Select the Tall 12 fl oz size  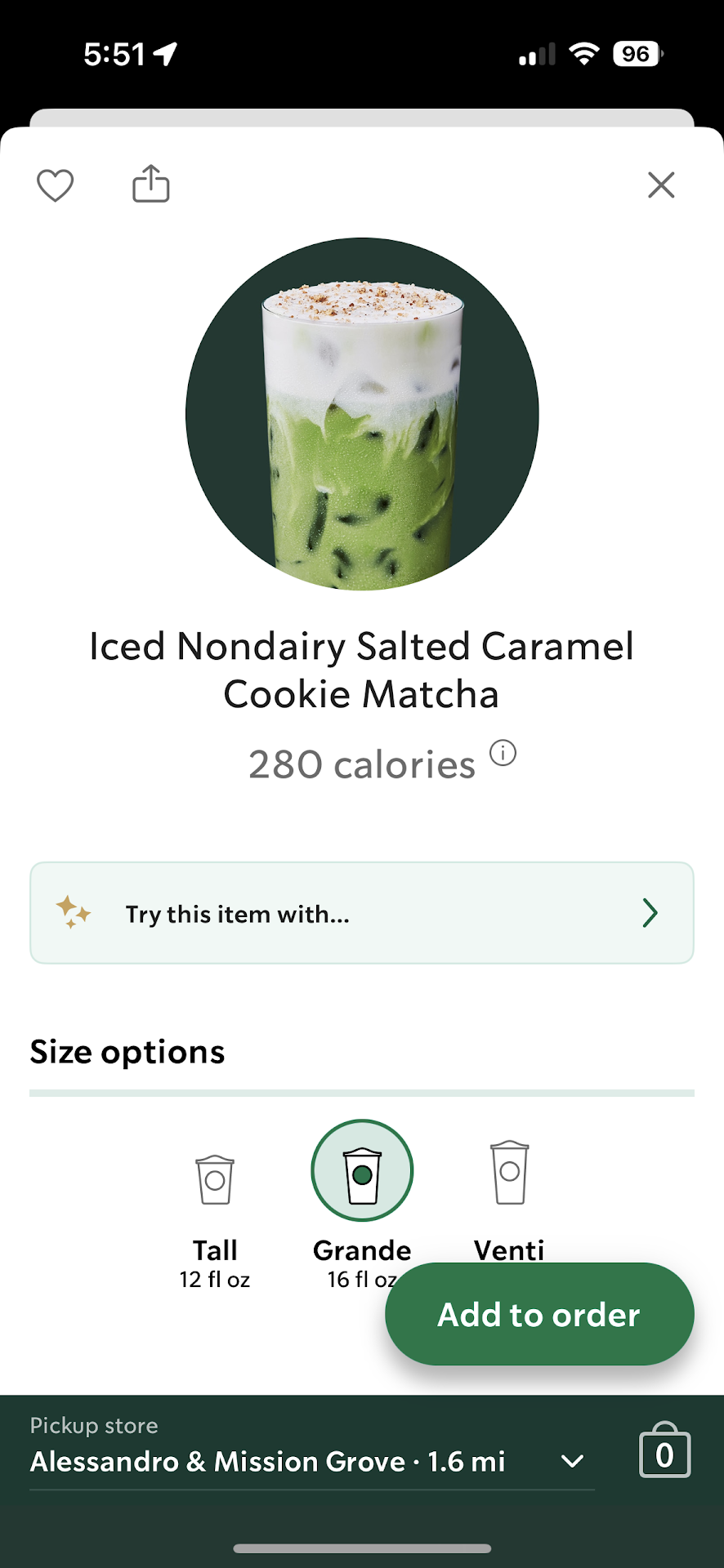(x=215, y=1181)
